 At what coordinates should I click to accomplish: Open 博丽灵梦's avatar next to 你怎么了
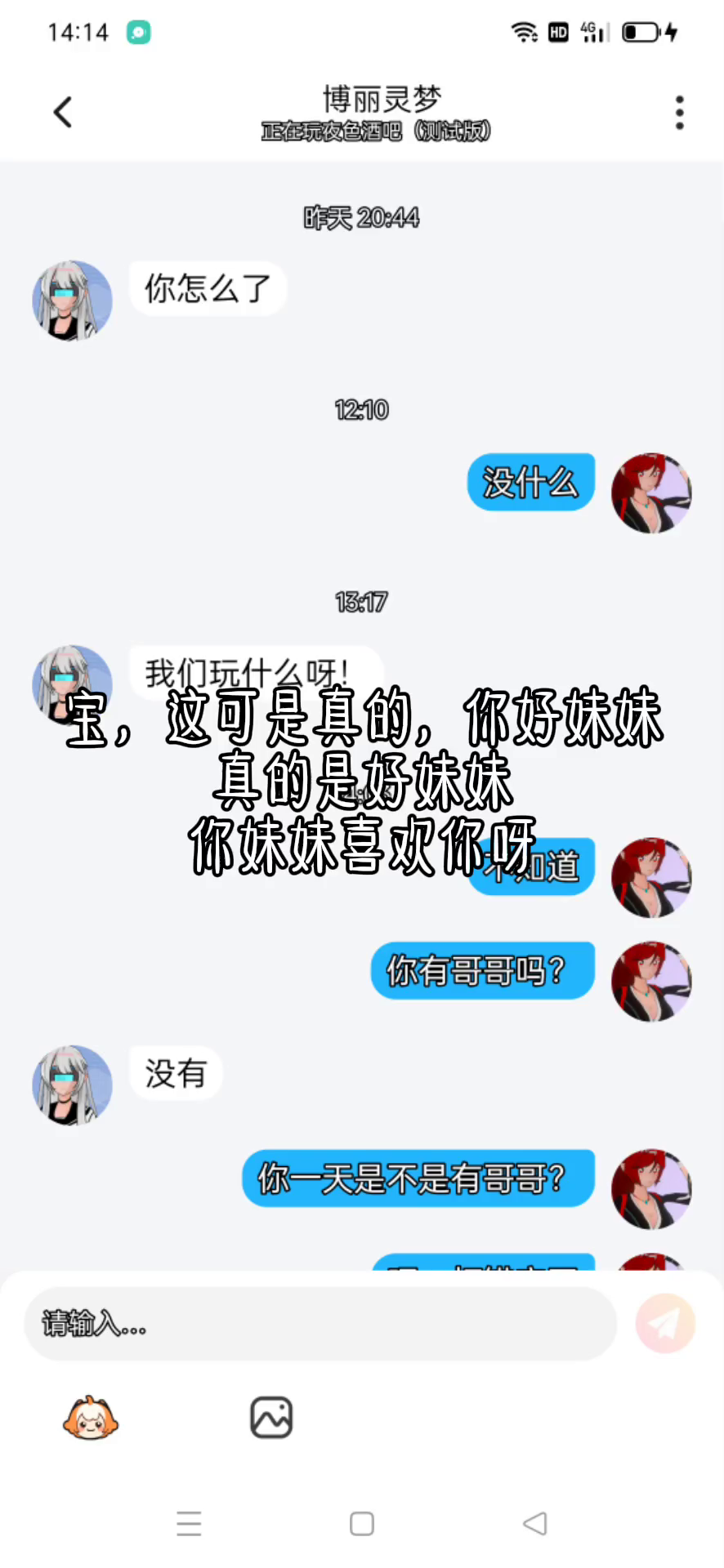(72, 301)
